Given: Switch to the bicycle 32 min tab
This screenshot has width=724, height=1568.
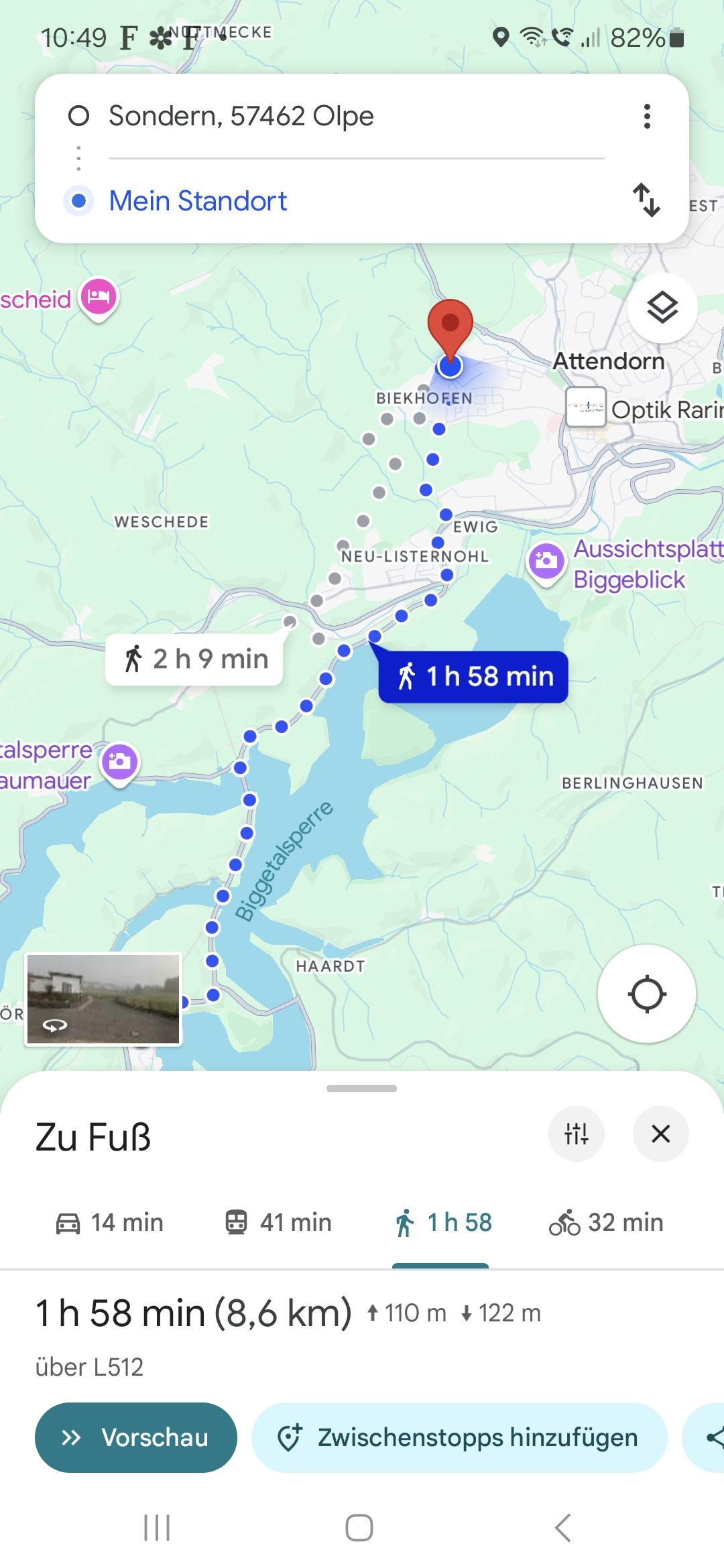Looking at the screenshot, I should (606, 1223).
